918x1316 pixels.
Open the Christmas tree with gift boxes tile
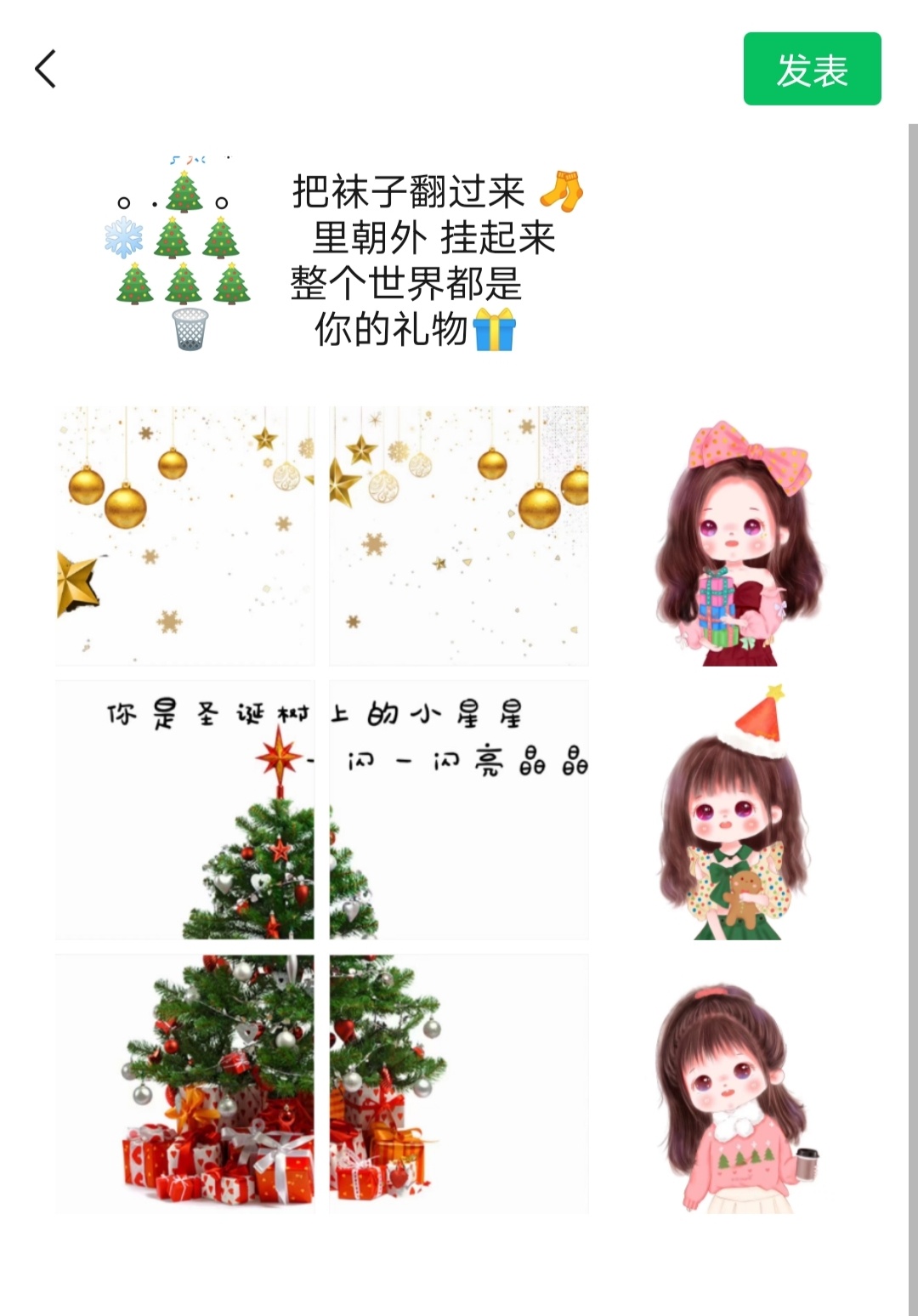(x=184, y=1084)
